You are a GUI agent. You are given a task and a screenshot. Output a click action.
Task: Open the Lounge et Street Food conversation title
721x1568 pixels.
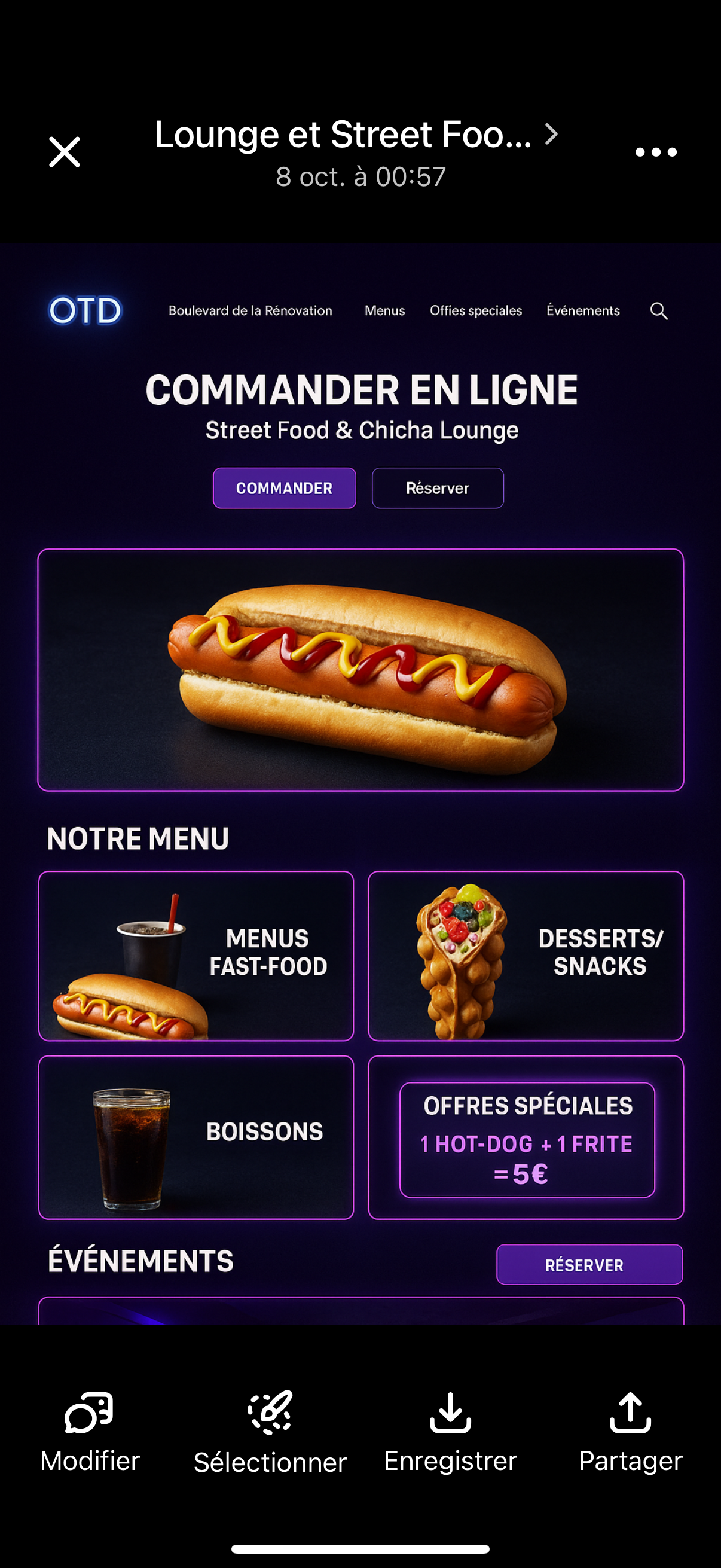356,135
